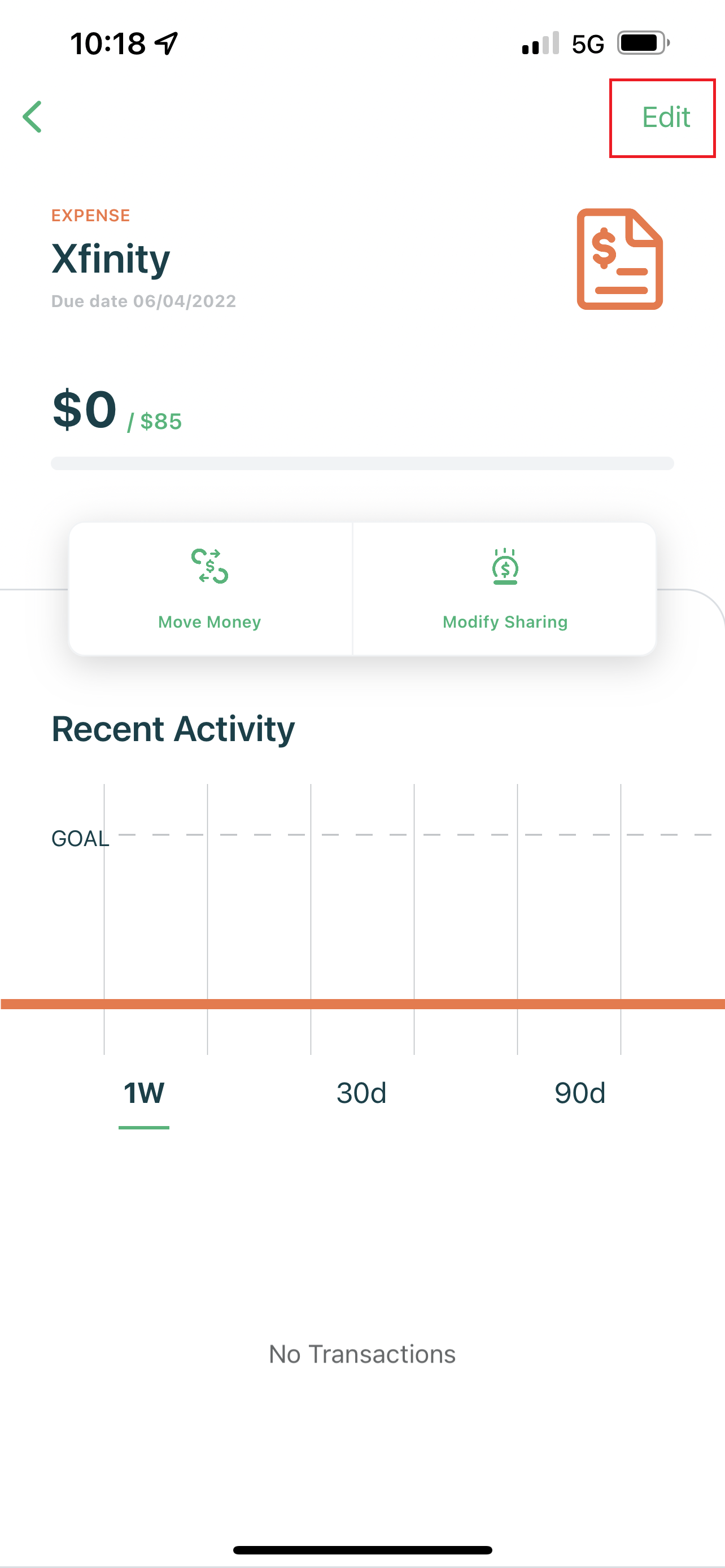Go back using the green arrow

pyautogui.click(x=32, y=117)
